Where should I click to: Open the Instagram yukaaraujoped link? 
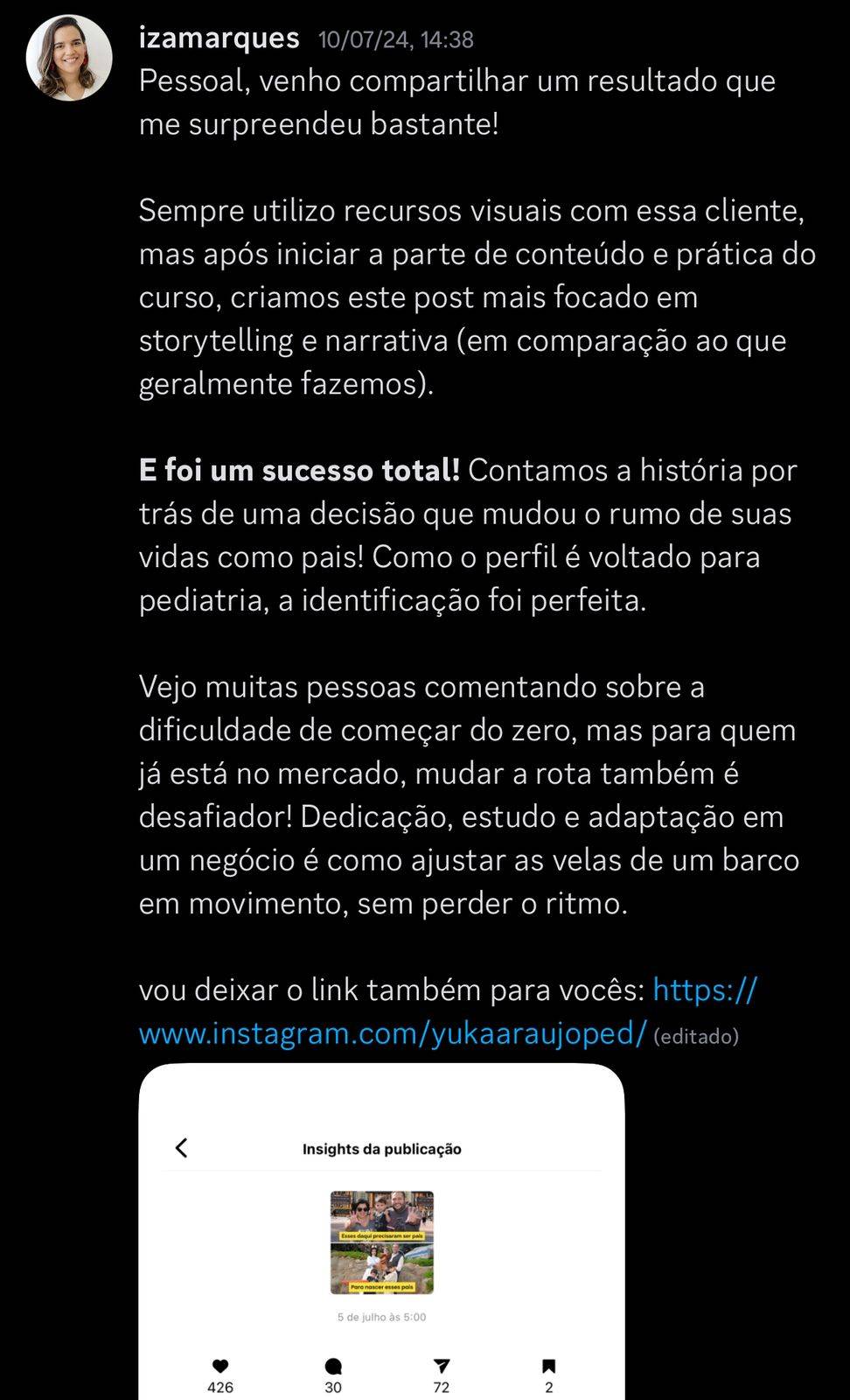(393, 1033)
